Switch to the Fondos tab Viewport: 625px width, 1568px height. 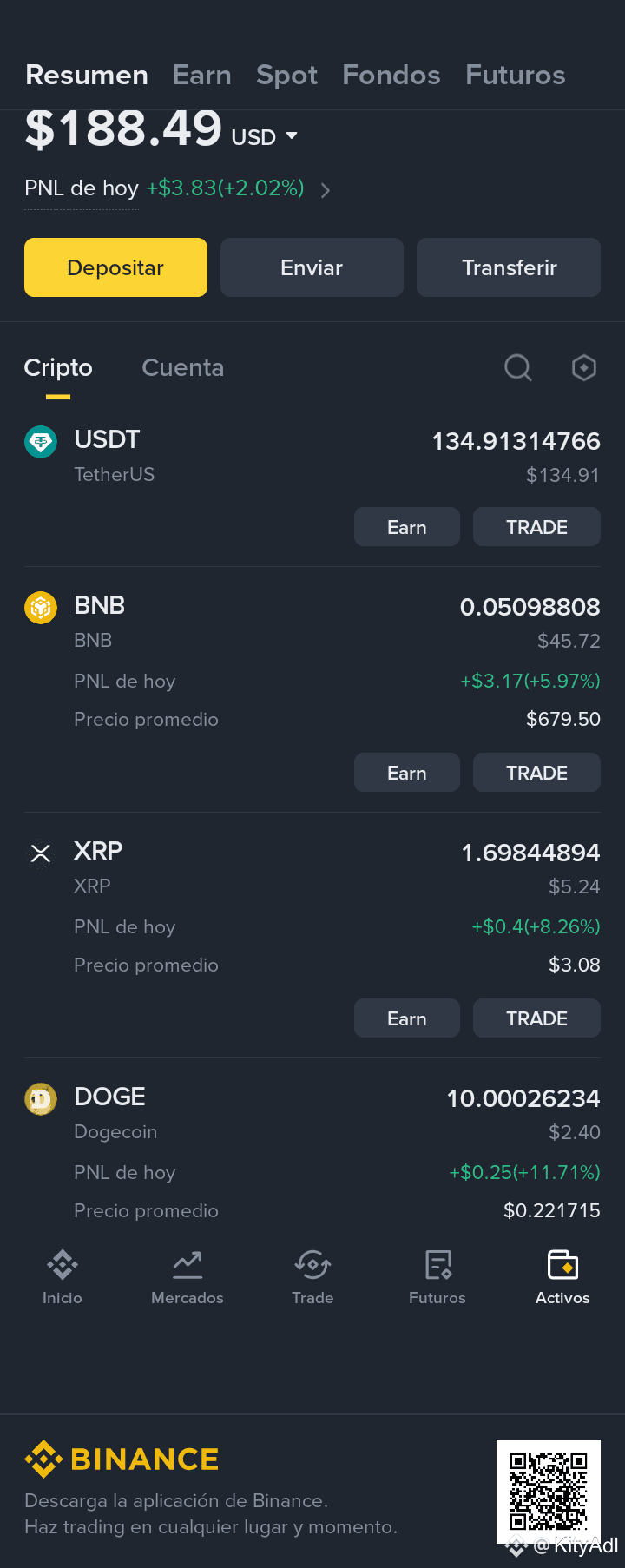tap(391, 76)
